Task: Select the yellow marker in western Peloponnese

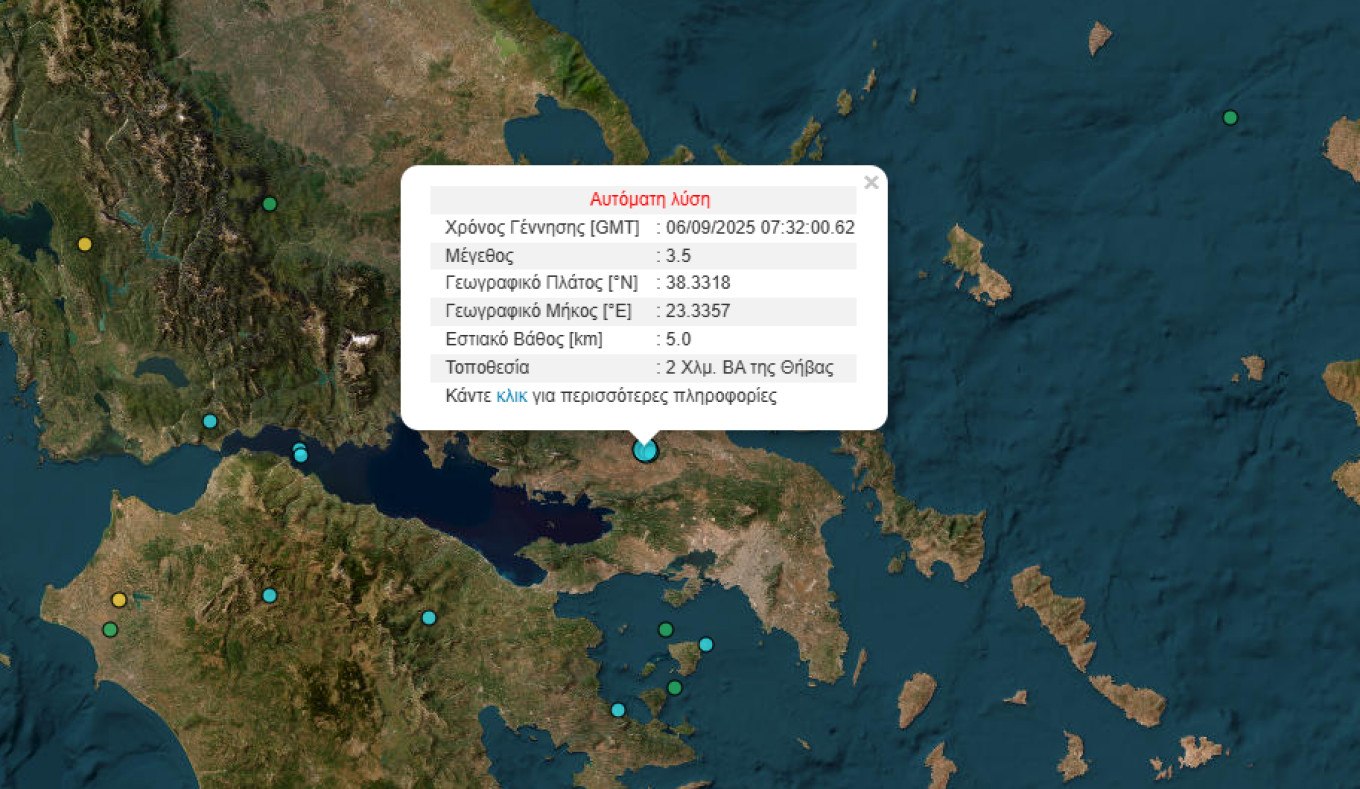Action: click(119, 600)
